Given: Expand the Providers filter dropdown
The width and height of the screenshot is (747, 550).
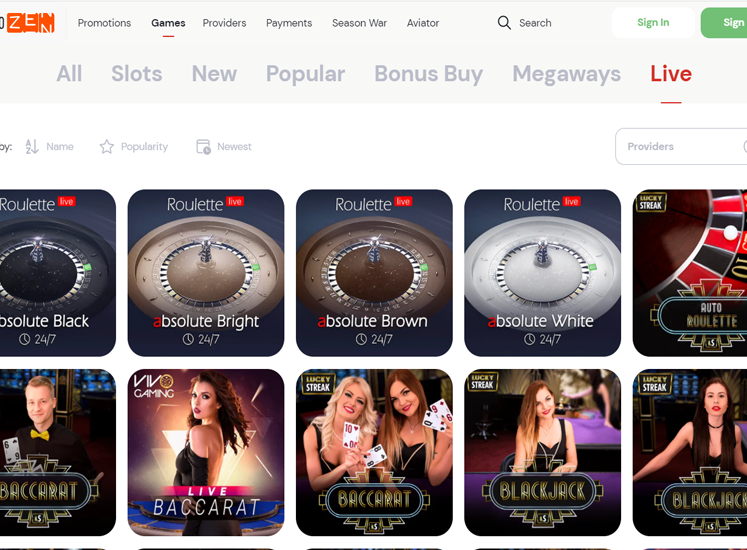Looking at the screenshot, I should pos(681,146).
